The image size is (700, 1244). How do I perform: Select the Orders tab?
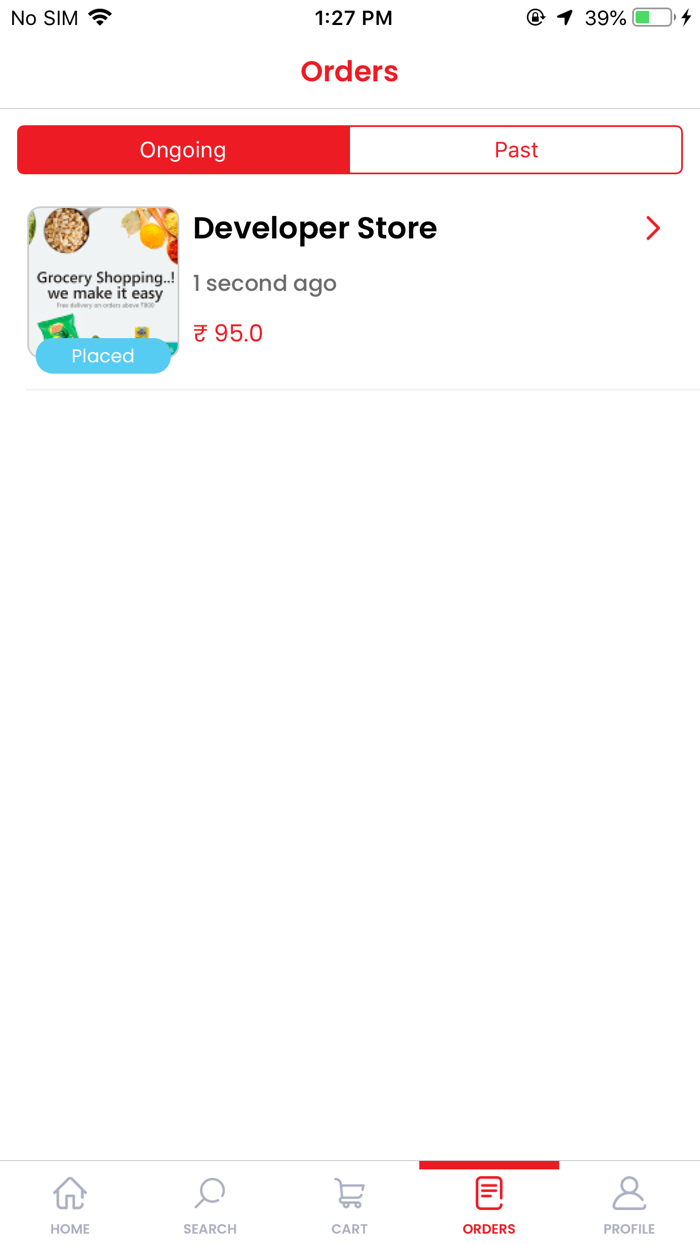click(489, 1204)
